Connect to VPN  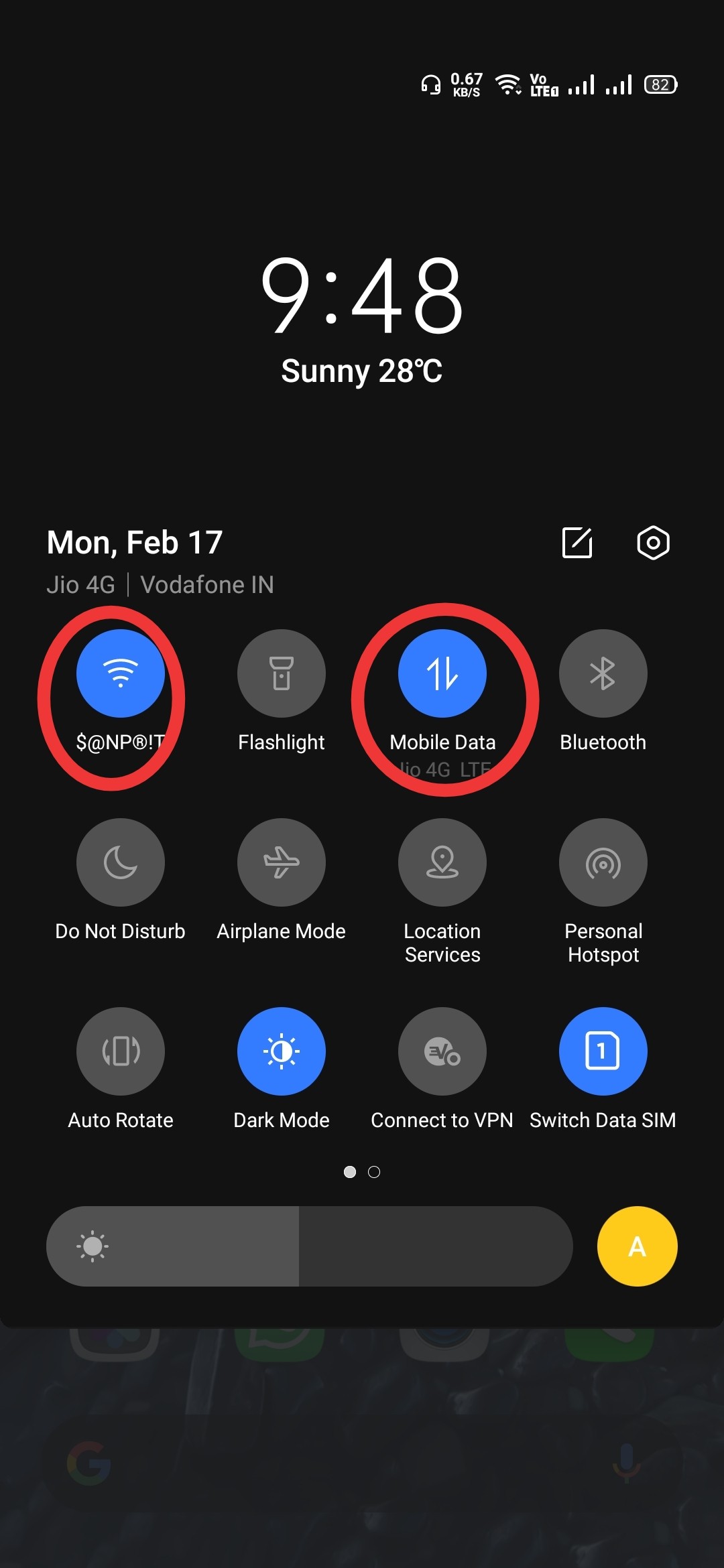click(x=442, y=1051)
